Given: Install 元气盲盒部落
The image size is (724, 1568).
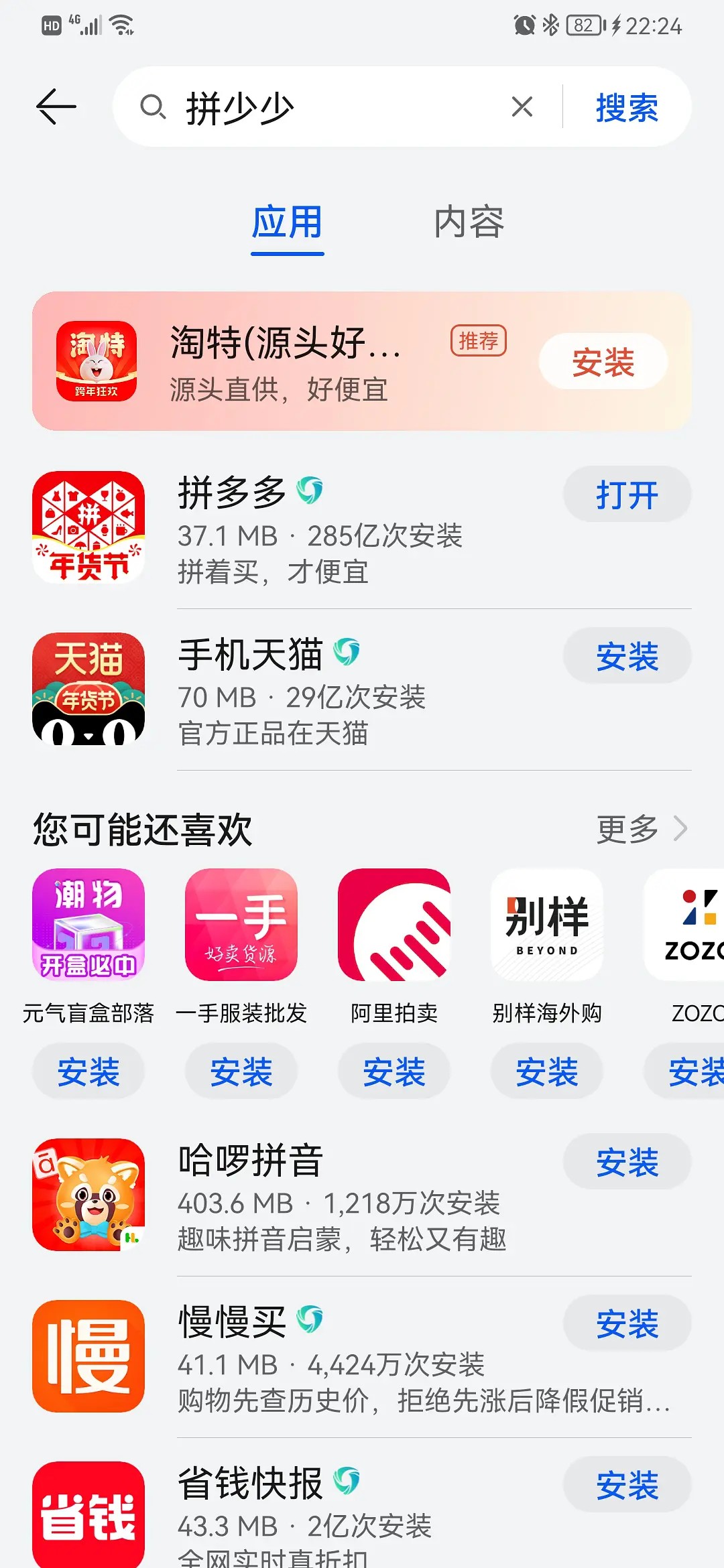Looking at the screenshot, I should coord(88,1071).
